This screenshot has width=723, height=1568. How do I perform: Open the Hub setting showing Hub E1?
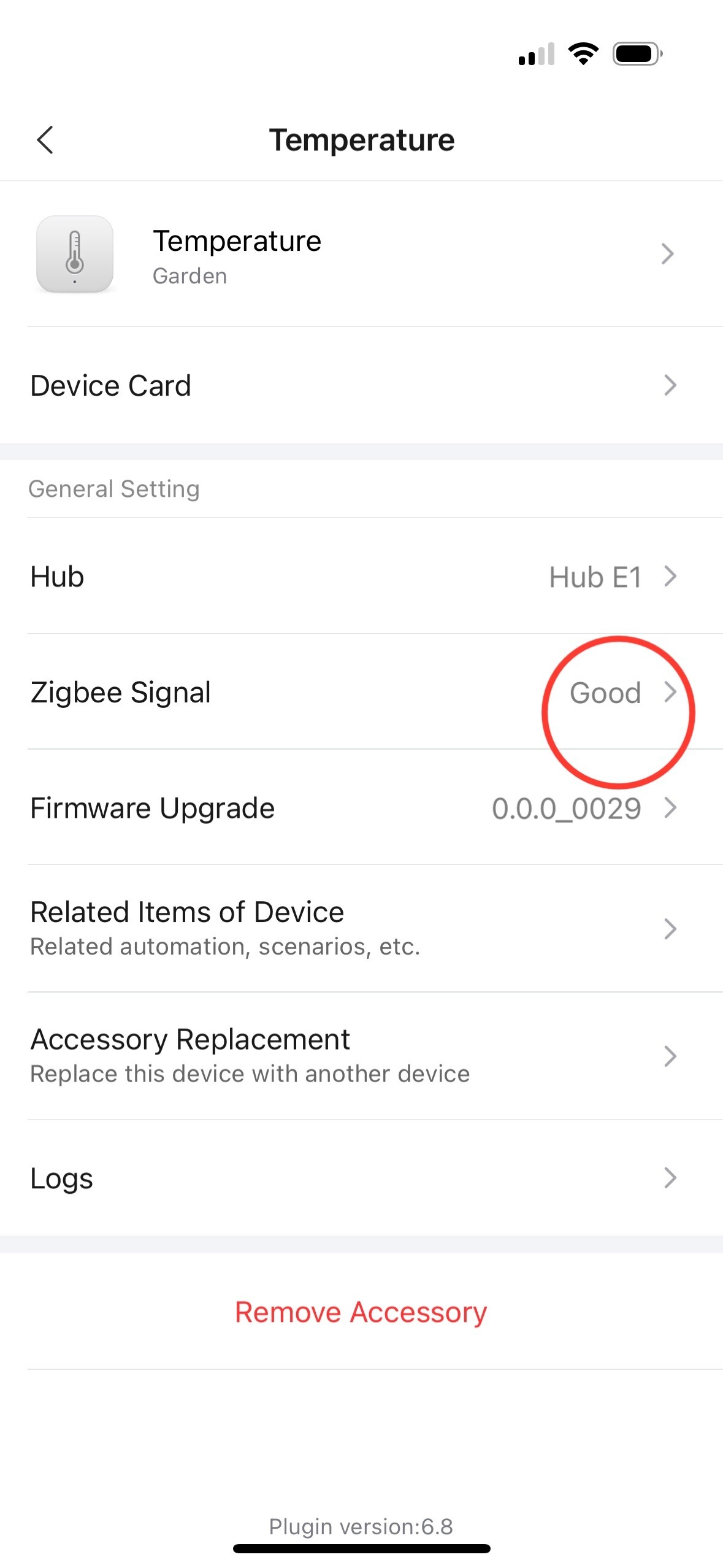[361, 577]
